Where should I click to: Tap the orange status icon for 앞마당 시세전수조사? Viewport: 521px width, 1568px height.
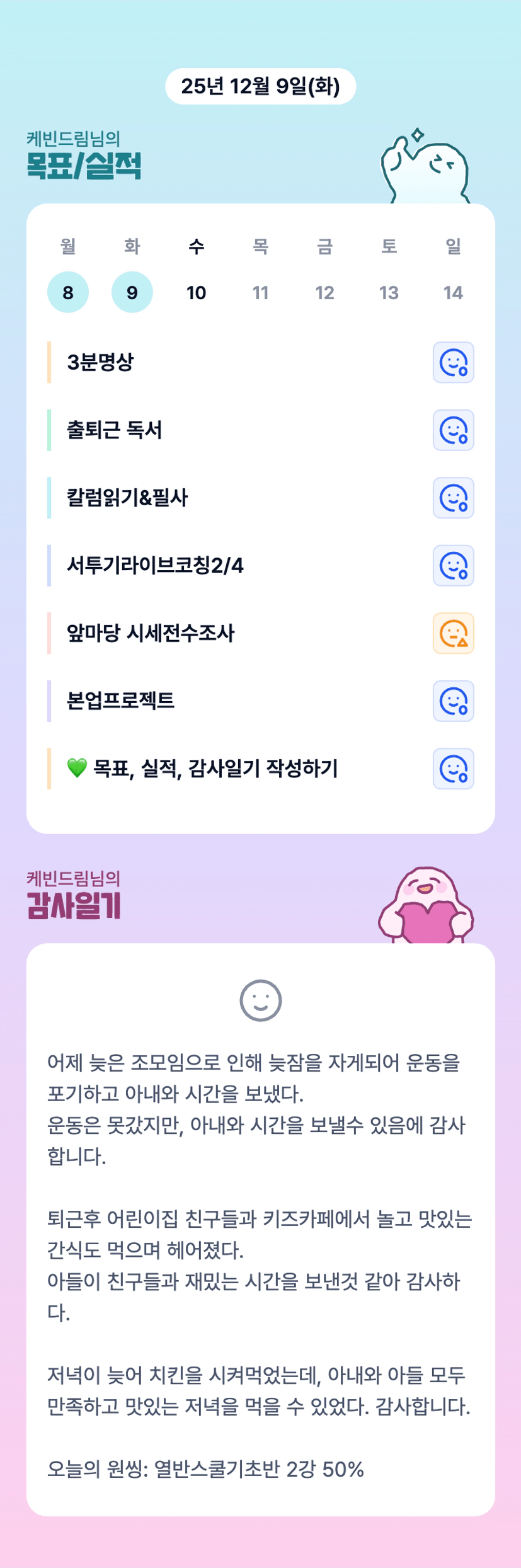click(454, 633)
